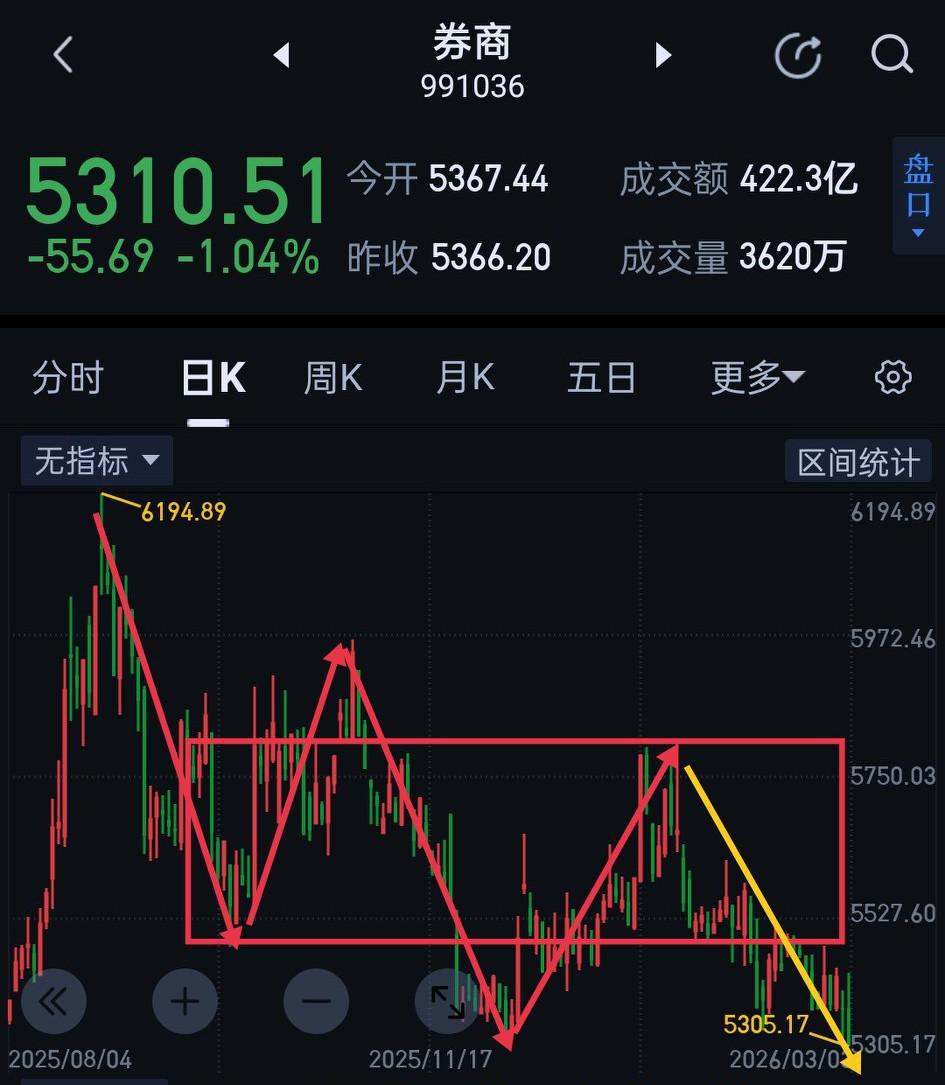Zoom in the candlestick chart
Image resolution: width=945 pixels, height=1085 pixels.
coord(184,1001)
